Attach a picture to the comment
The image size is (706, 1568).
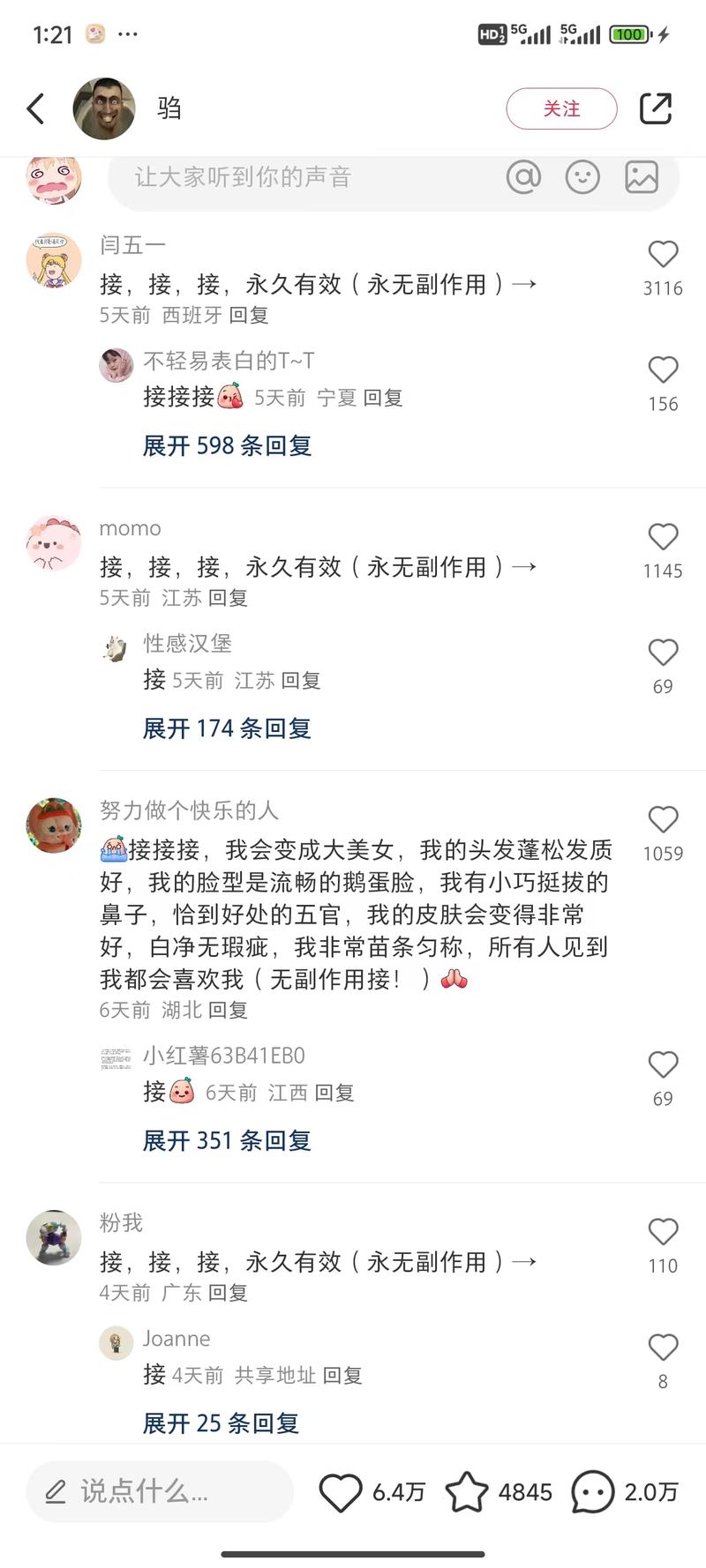click(x=642, y=177)
